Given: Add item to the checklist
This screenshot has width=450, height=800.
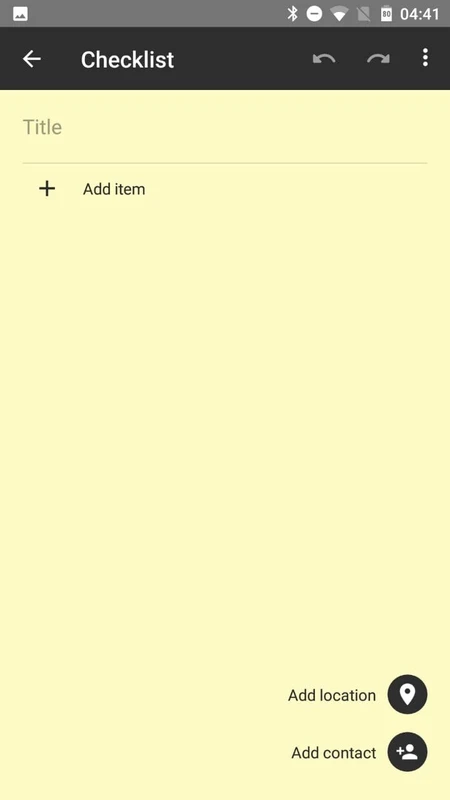Looking at the screenshot, I should [224, 189].
